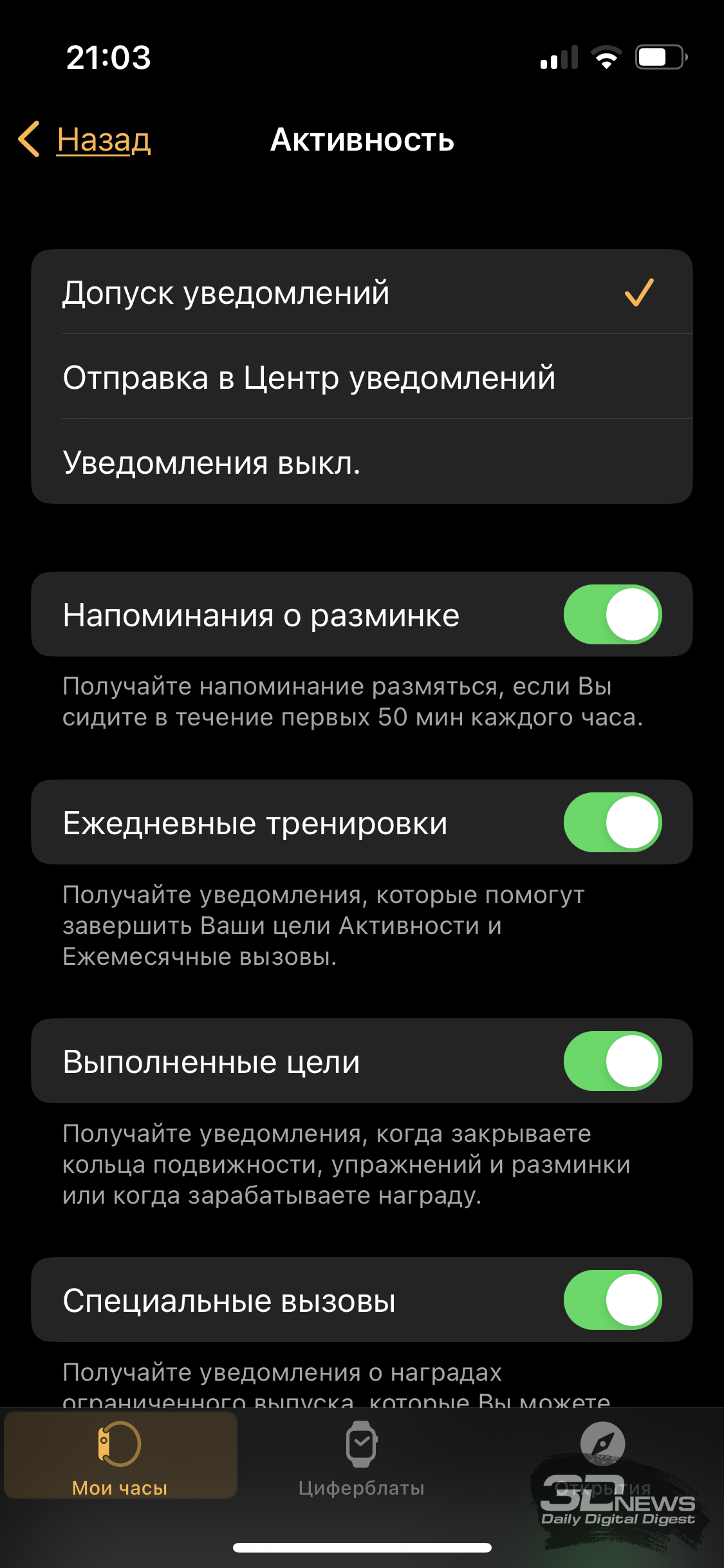
Task: Toggle the Выполненные цели switch
Action: (x=613, y=1061)
